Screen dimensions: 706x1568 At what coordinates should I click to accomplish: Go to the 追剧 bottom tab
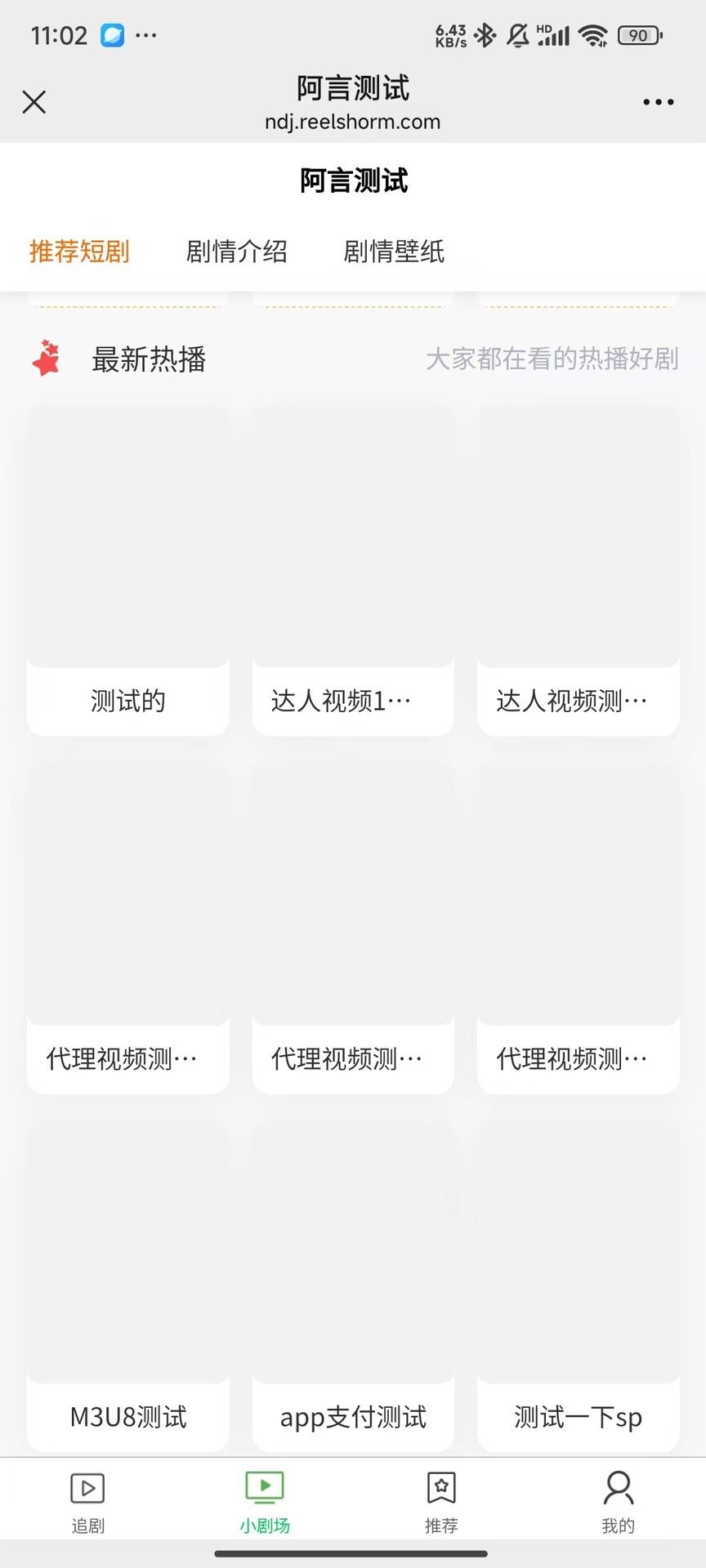[x=88, y=1502]
